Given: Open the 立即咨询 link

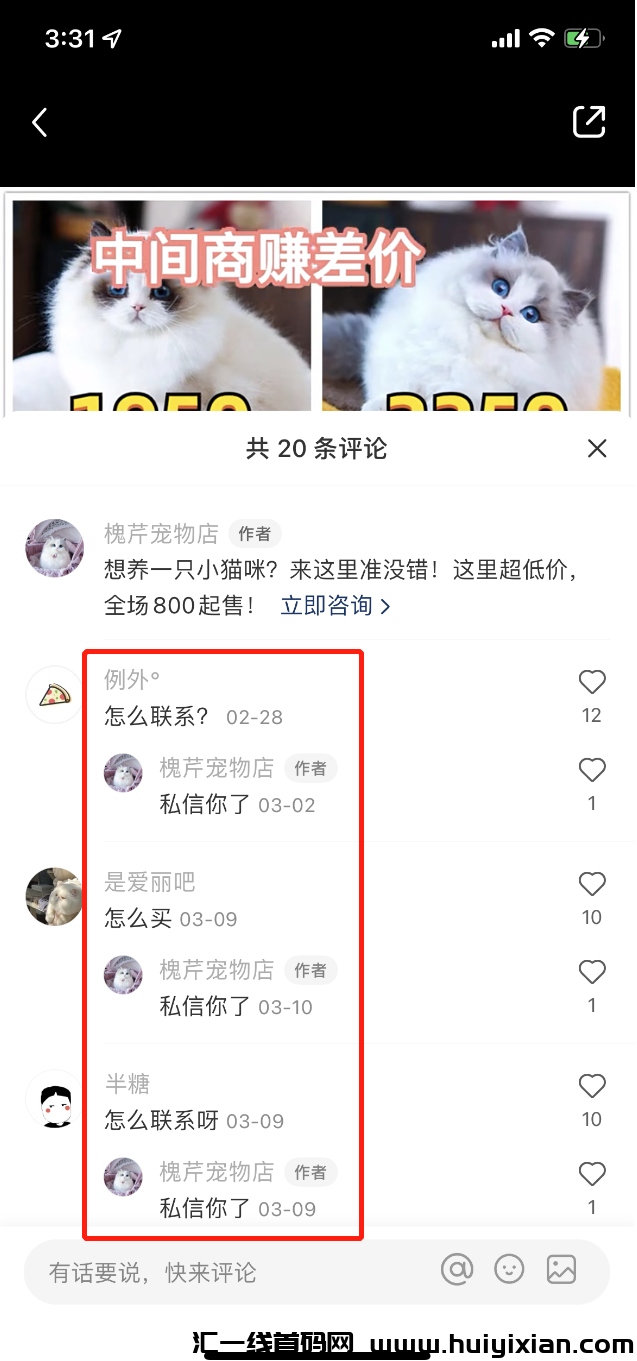Looking at the screenshot, I should coord(335,606).
